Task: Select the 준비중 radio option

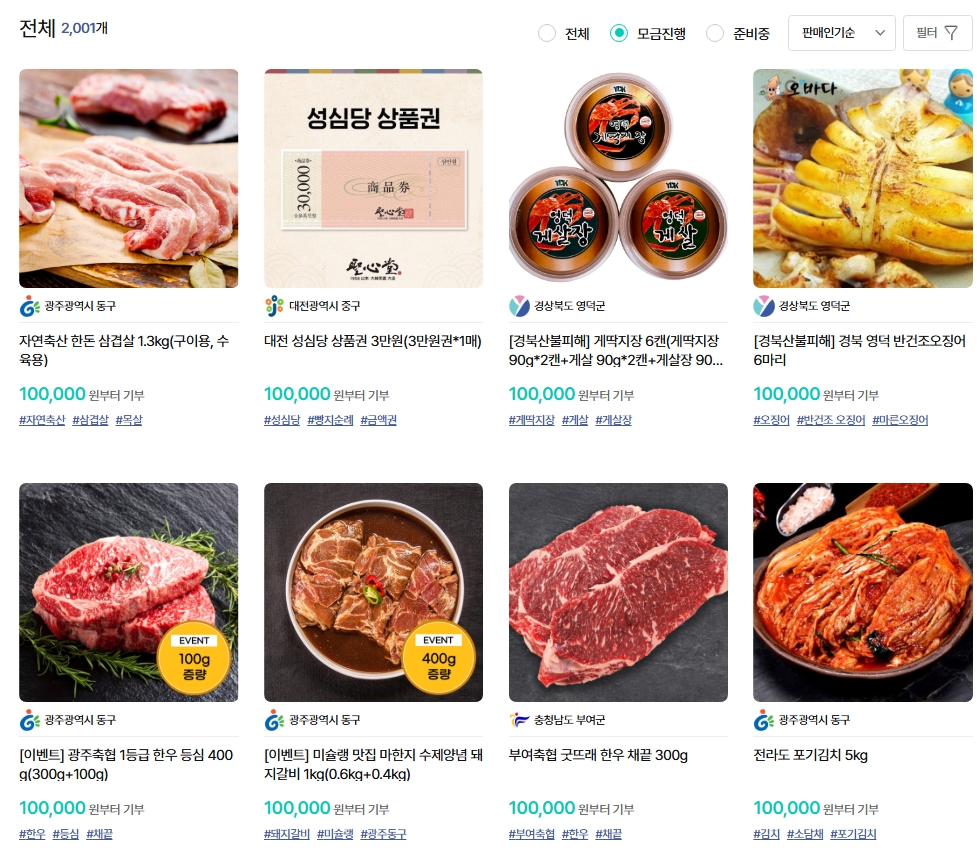Action: pyautogui.click(x=715, y=33)
